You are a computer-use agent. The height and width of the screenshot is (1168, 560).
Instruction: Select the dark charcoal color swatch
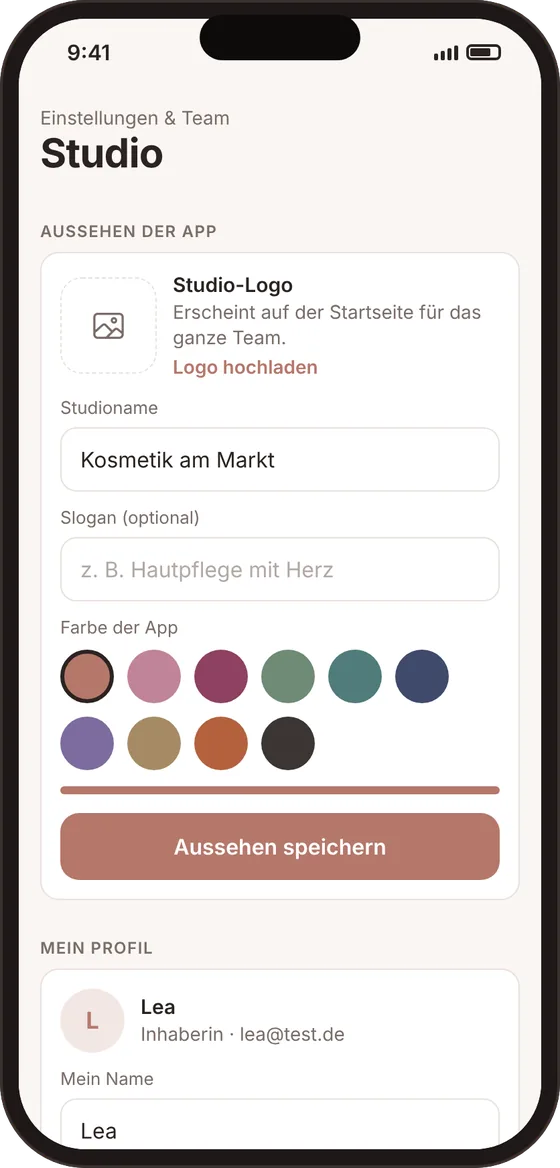[288, 743]
